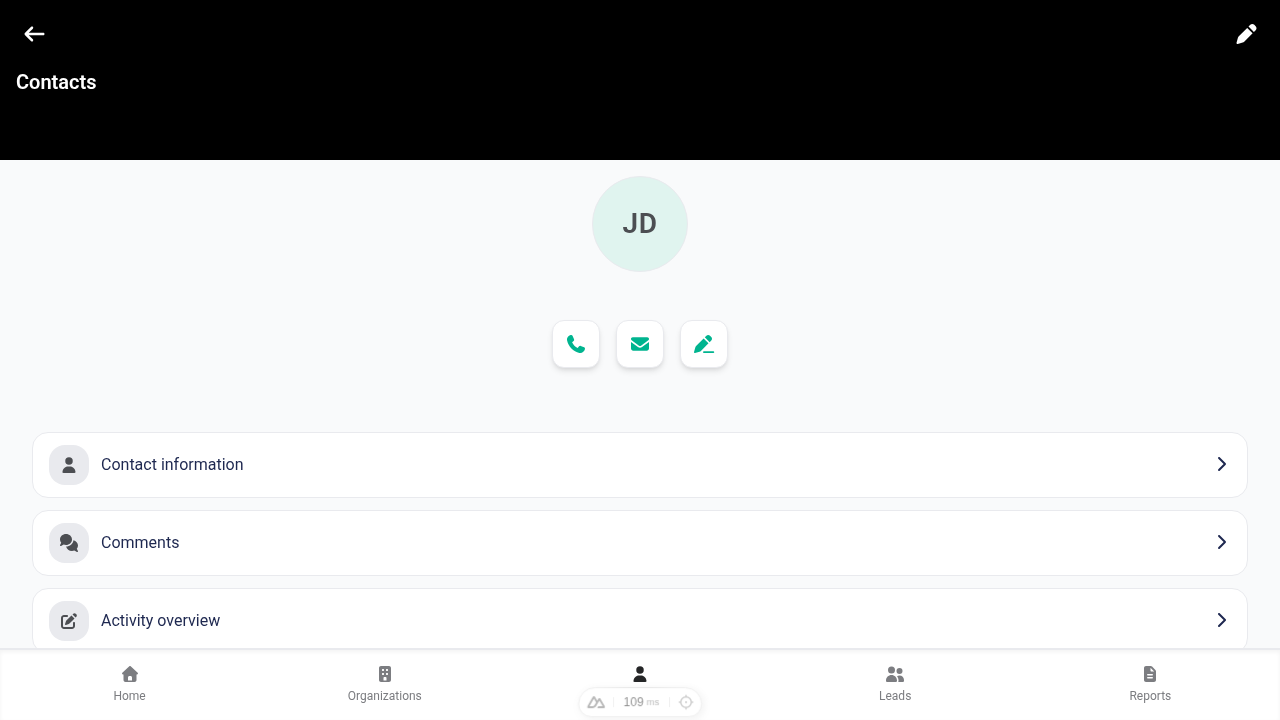Open Contact information
This screenshot has width=1280, height=720.
coord(640,465)
